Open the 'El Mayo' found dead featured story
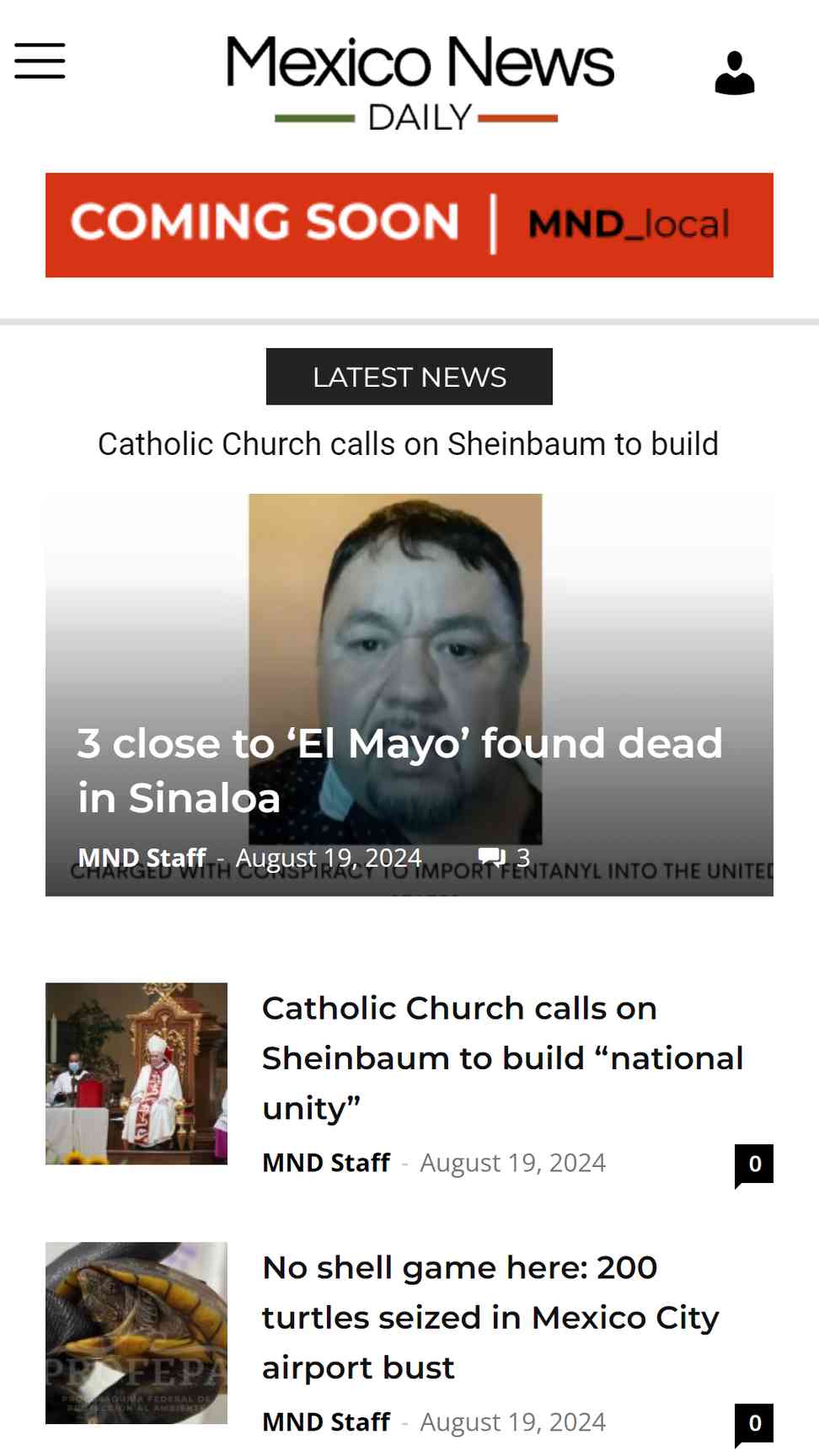Image resolution: width=819 pixels, height=1456 pixels. click(x=399, y=770)
